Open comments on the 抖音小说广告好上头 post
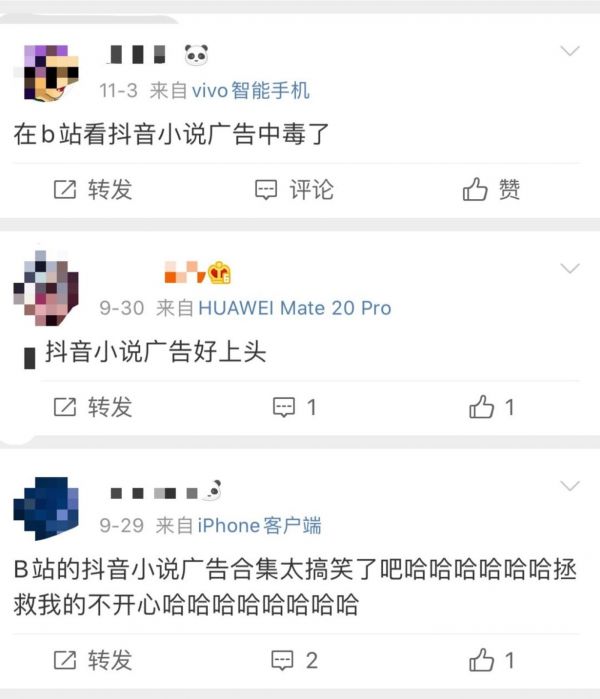This screenshot has width=600, height=699. pyautogui.click(x=294, y=407)
